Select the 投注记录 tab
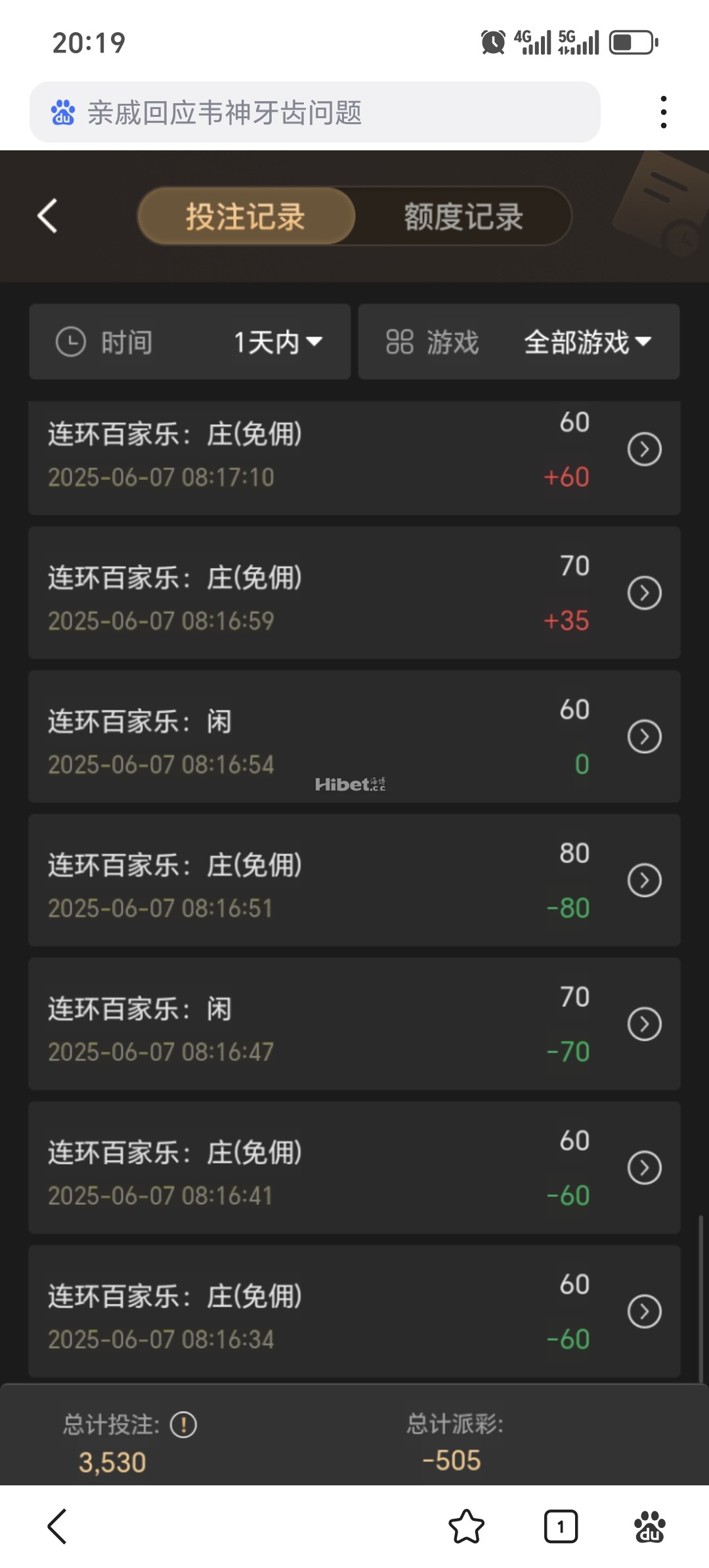 coord(246,217)
